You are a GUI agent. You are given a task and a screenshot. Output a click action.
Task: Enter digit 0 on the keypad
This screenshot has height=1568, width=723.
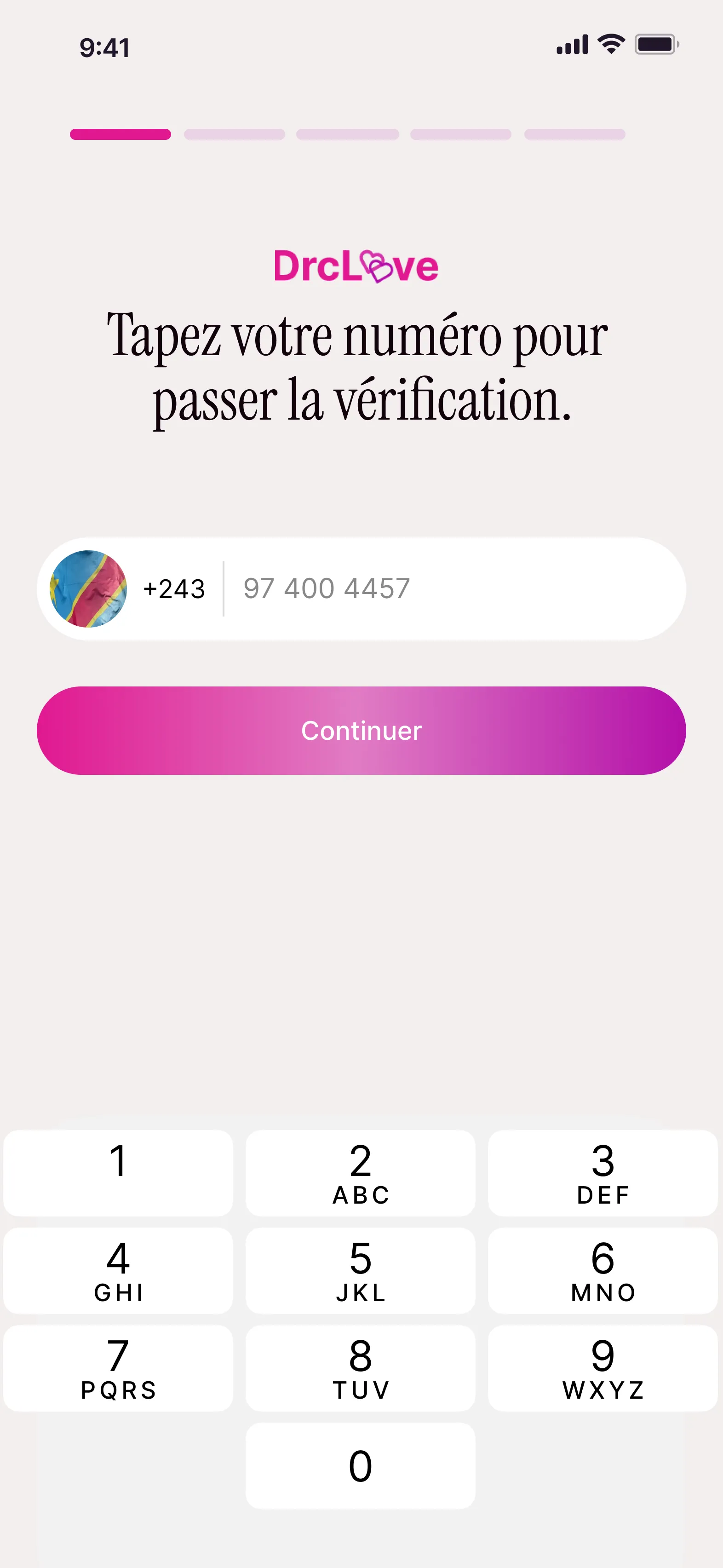pos(360,1465)
